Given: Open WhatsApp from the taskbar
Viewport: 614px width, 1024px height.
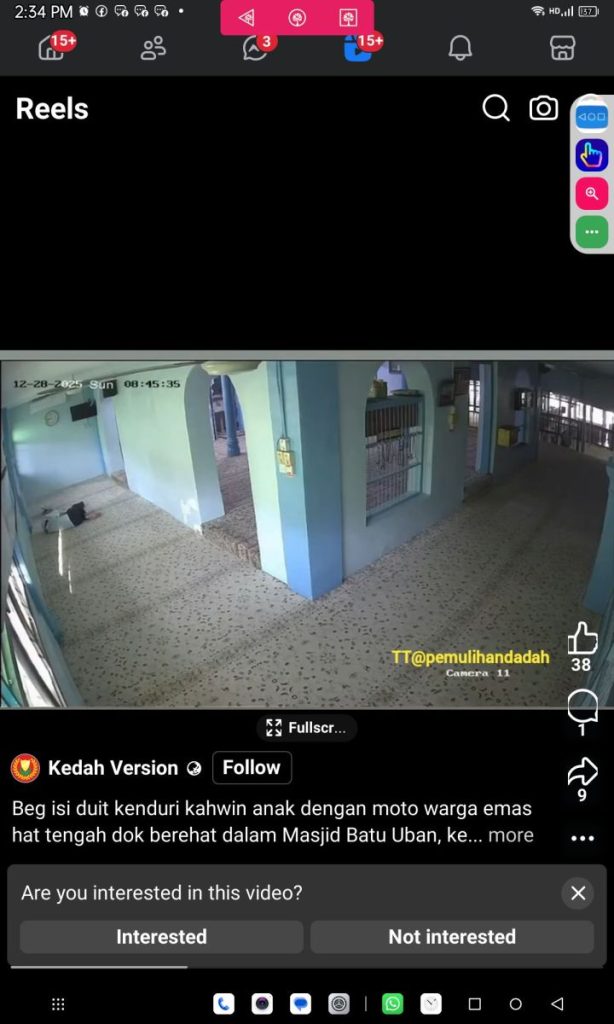Looking at the screenshot, I should click(393, 1004).
